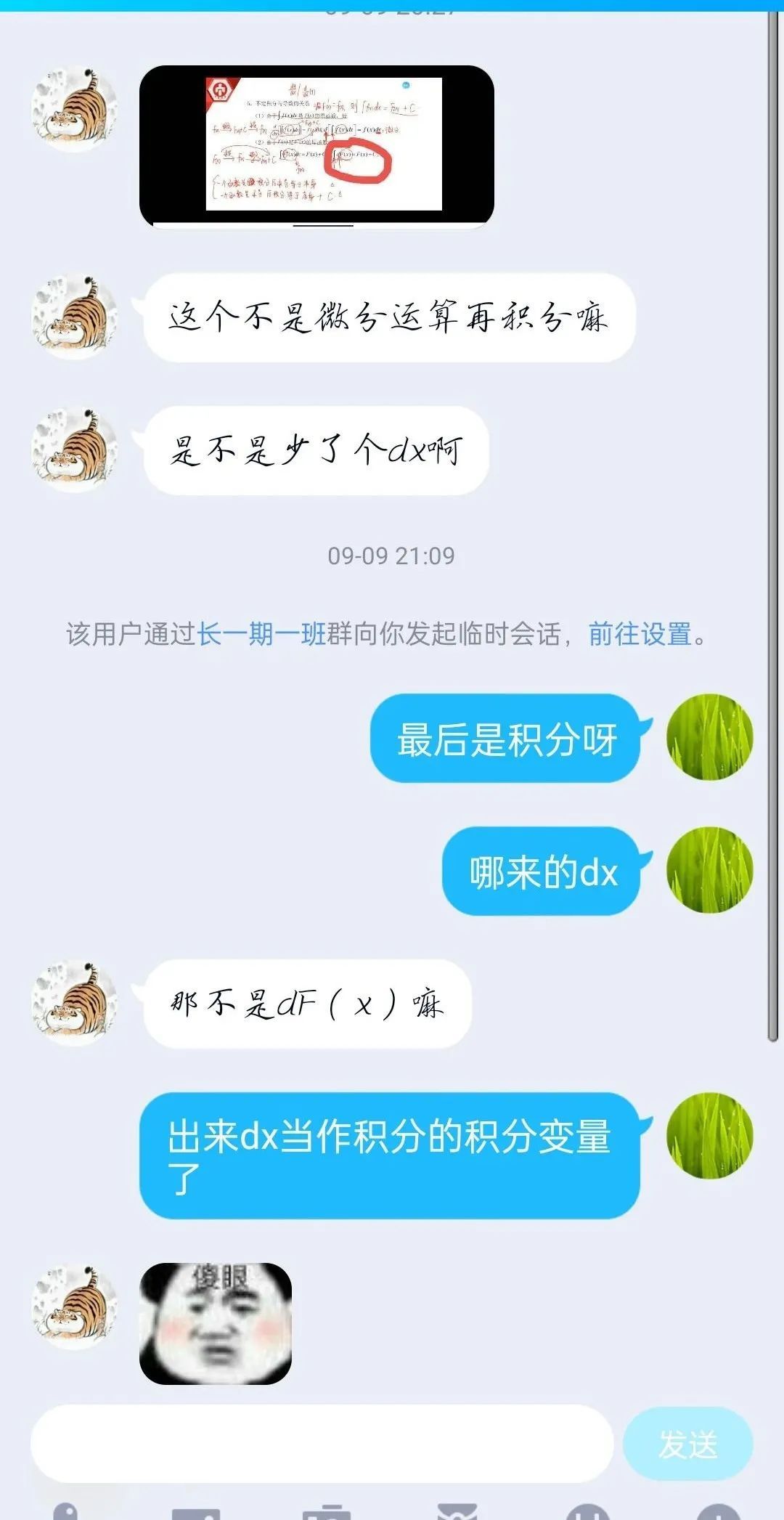Image resolution: width=784 pixels, height=1520 pixels.
Task: Open the tiger avatar profile beside 是不是少了个dx啊
Action: point(75,450)
